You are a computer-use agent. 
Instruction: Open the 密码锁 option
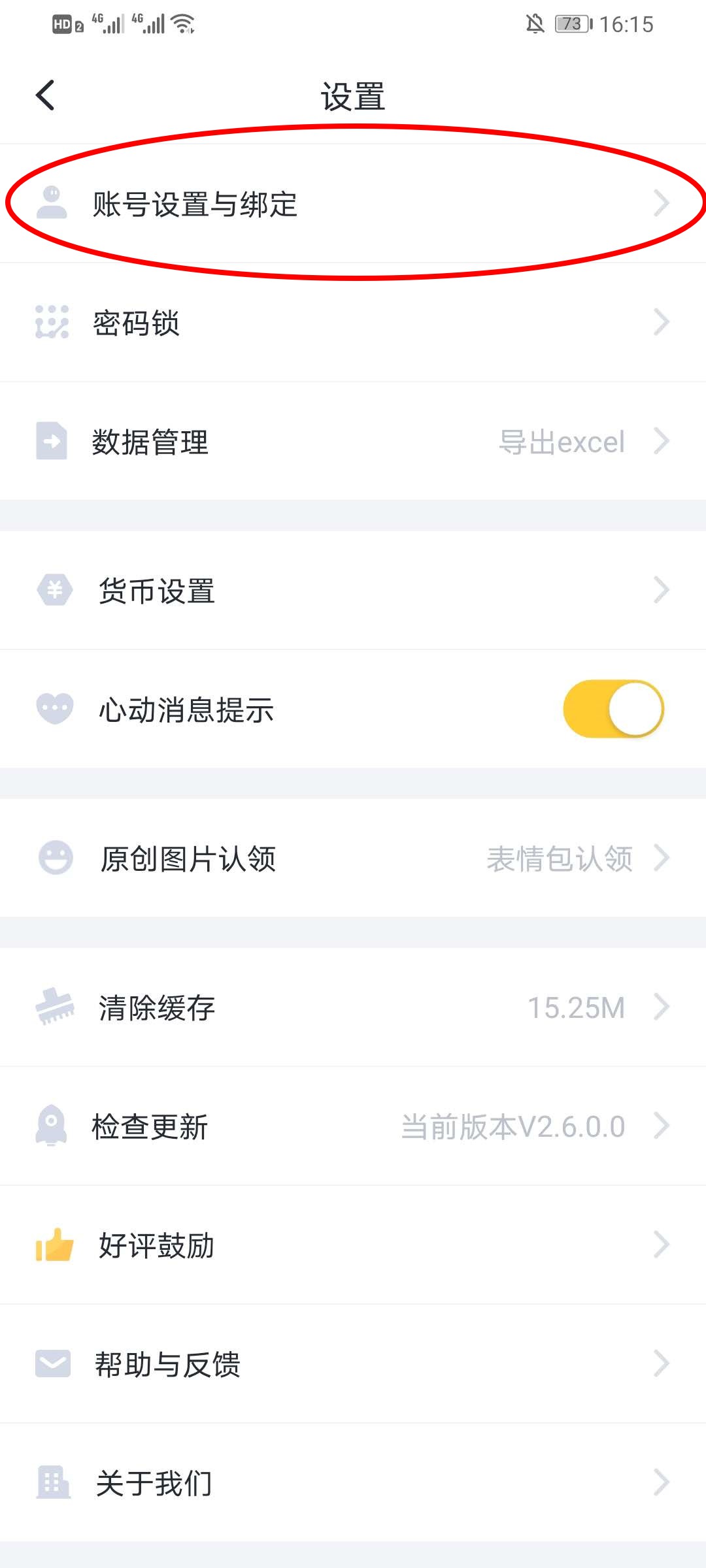pos(353,323)
